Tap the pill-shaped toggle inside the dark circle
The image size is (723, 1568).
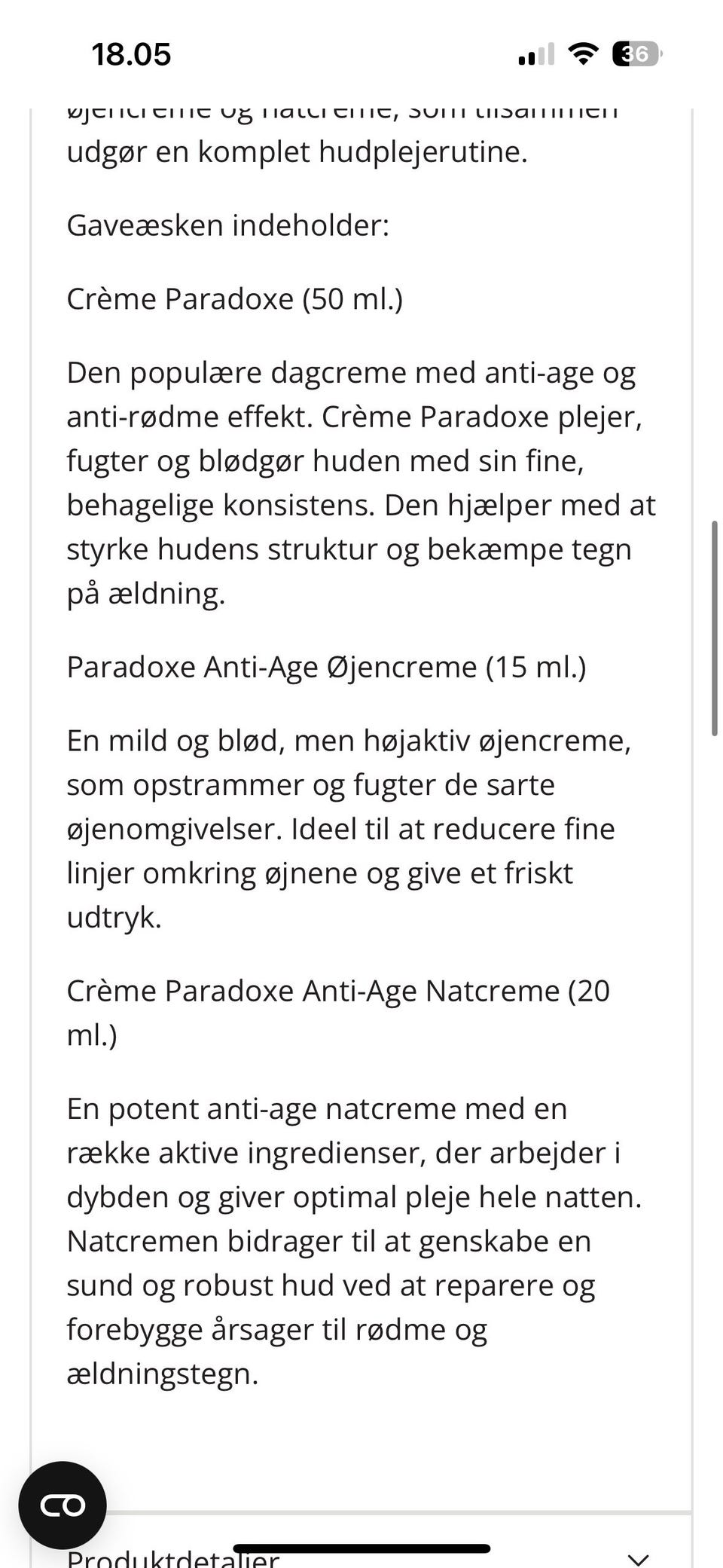pos(64,1505)
